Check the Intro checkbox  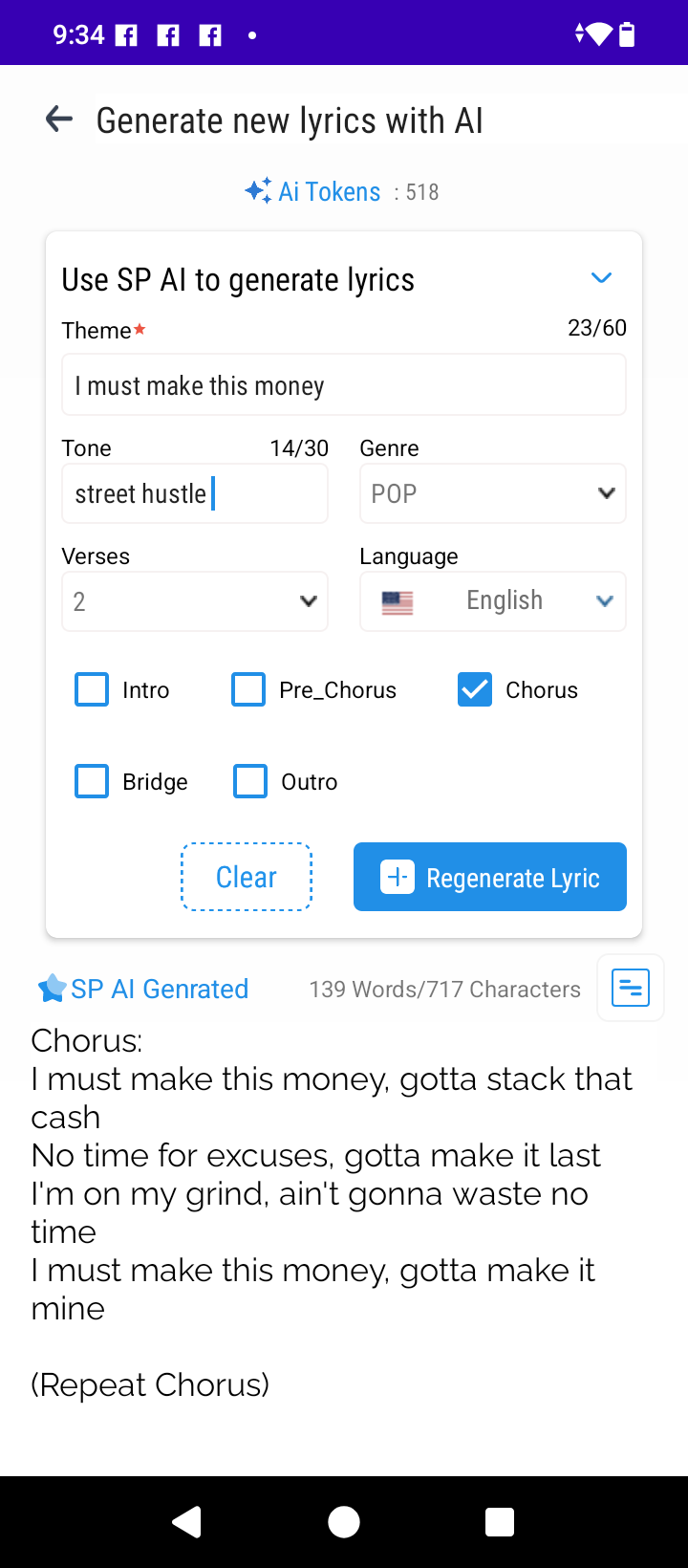(92, 689)
